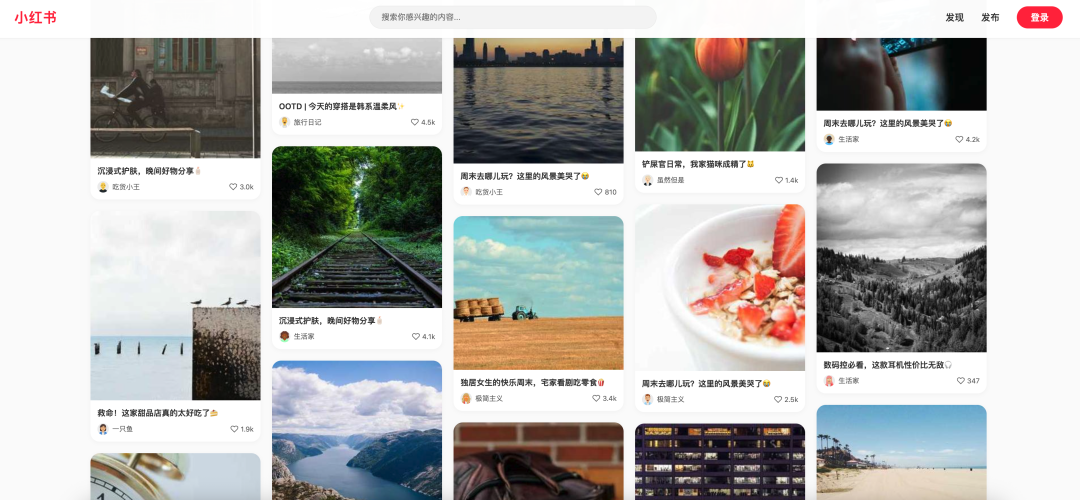Open the 发布 publish link
1080x500 pixels.
point(990,17)
